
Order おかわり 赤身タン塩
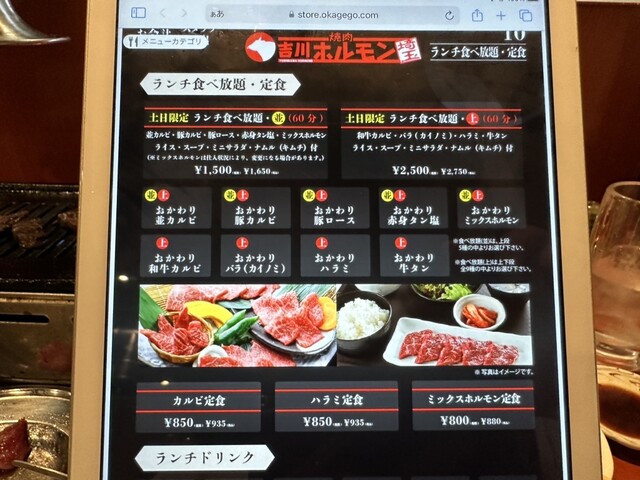coord(413,210)
